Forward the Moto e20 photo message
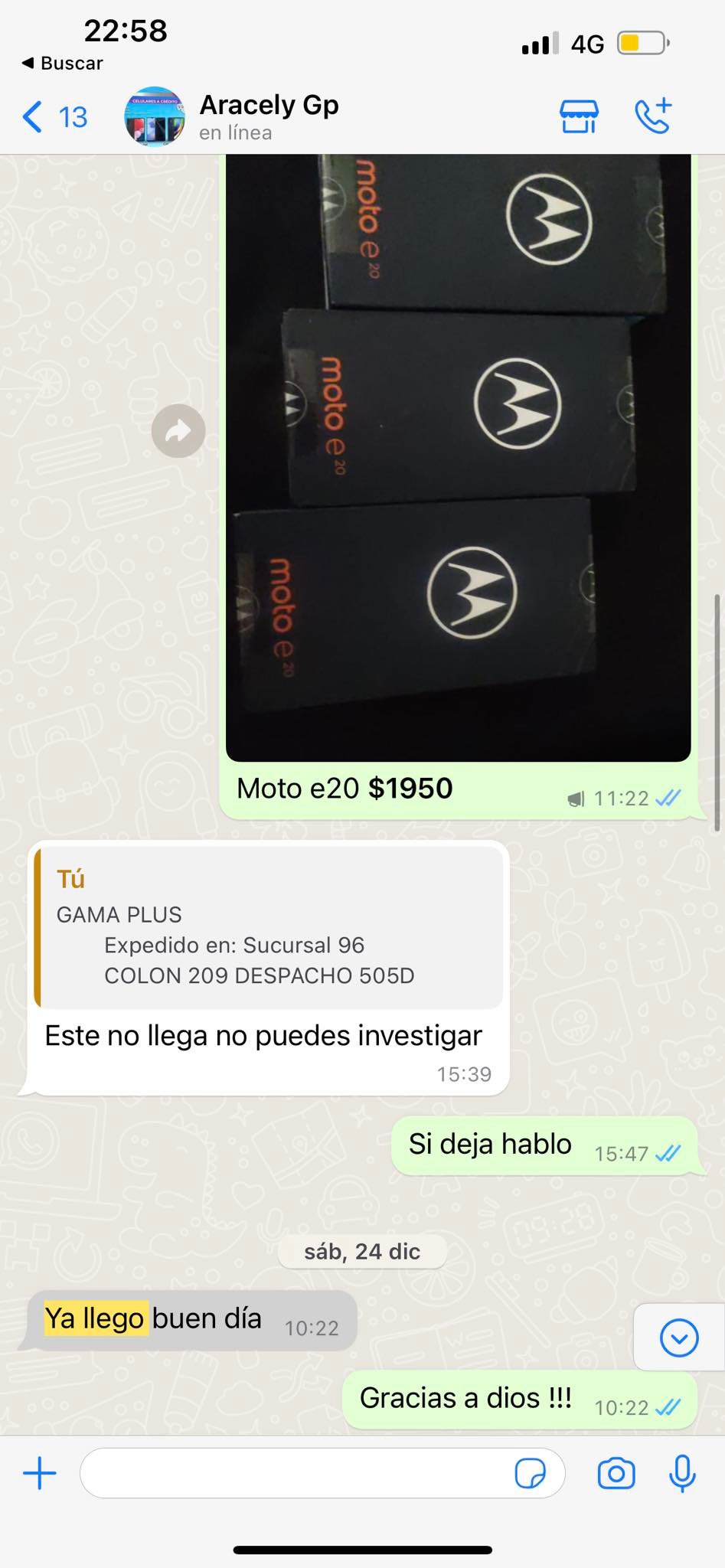725x1568 pixels. (178, 431)
